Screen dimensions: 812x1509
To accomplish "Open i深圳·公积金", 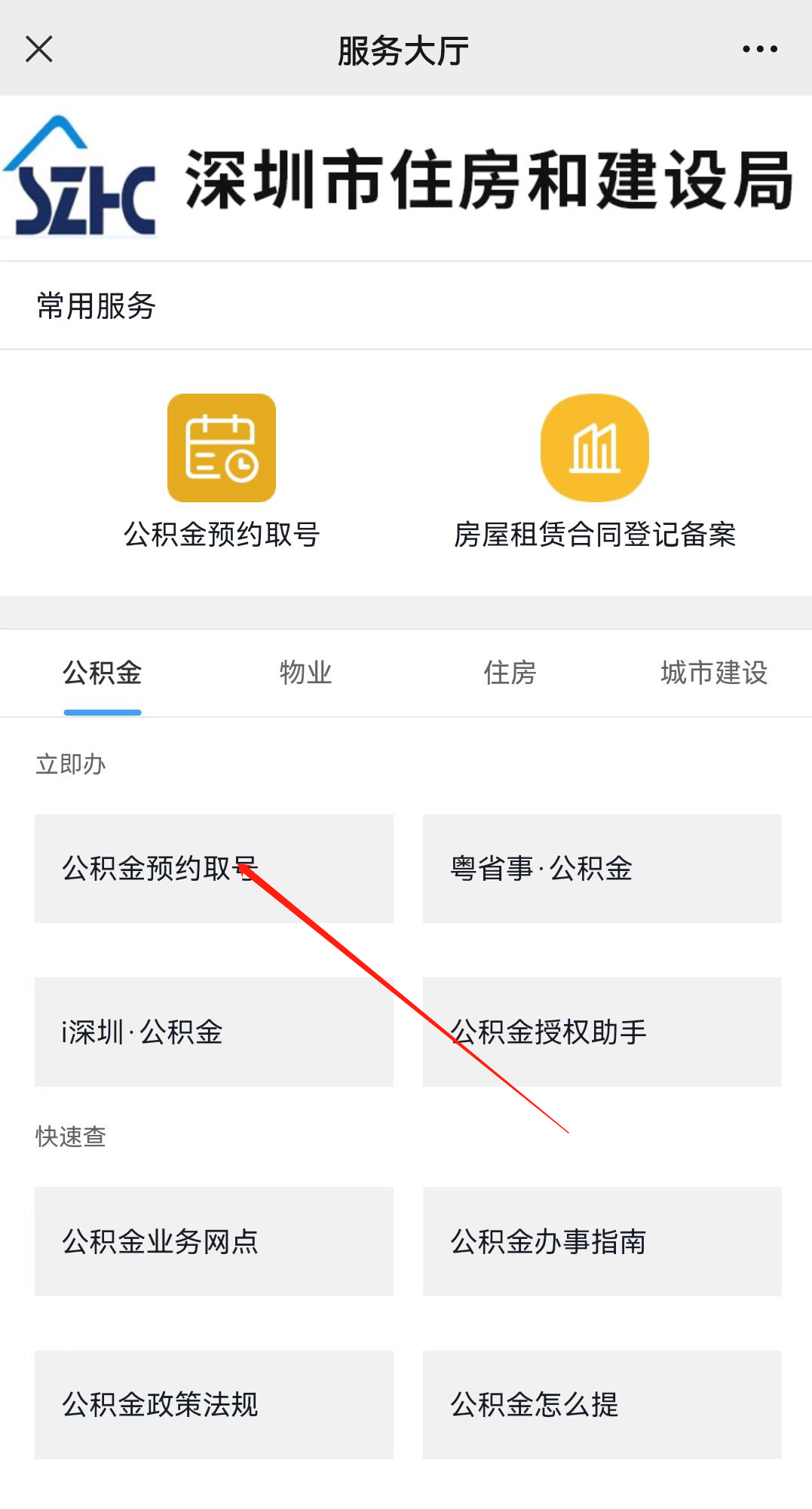I will click(x=214, y=1032).
